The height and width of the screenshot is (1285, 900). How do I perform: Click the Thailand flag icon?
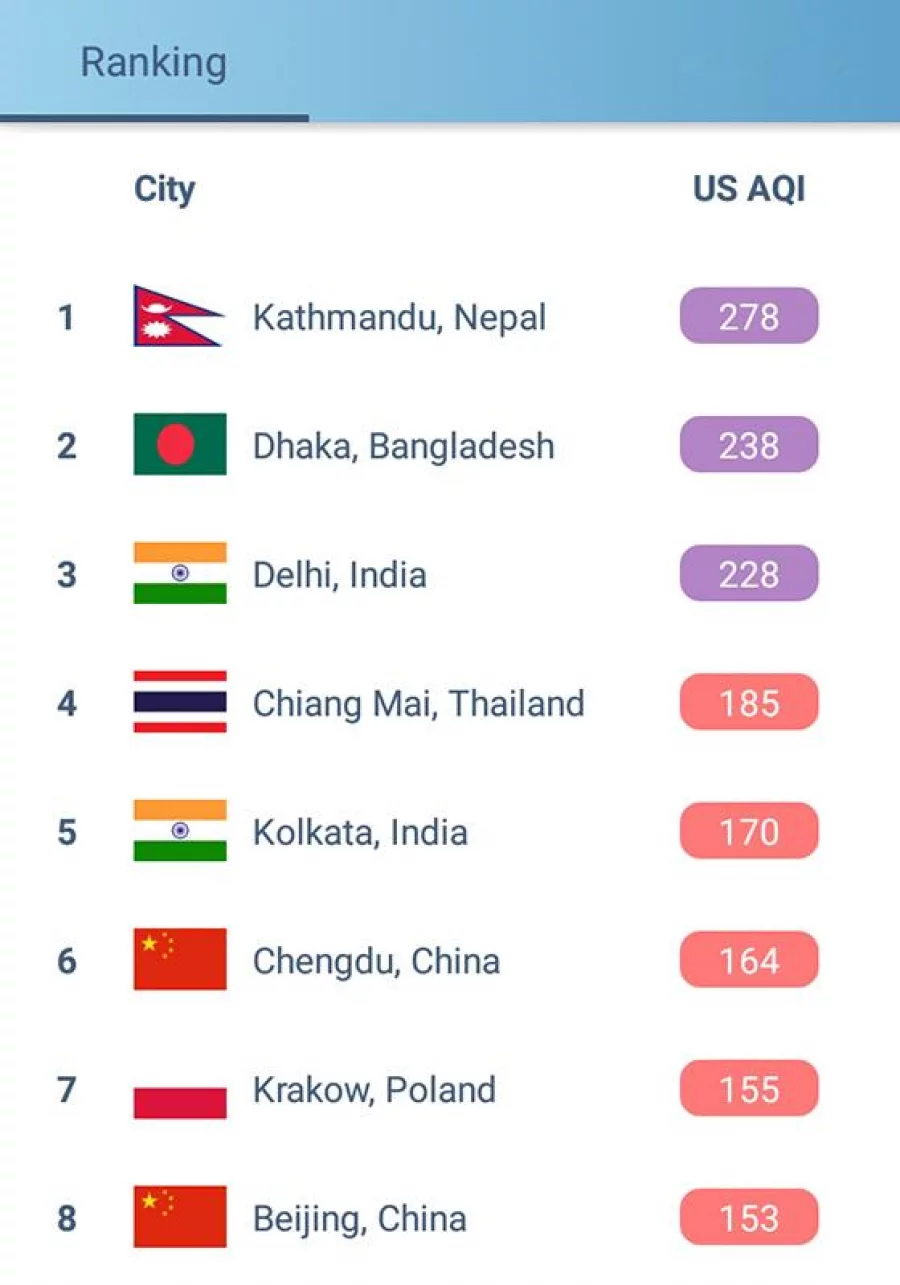tap(178, 703)
